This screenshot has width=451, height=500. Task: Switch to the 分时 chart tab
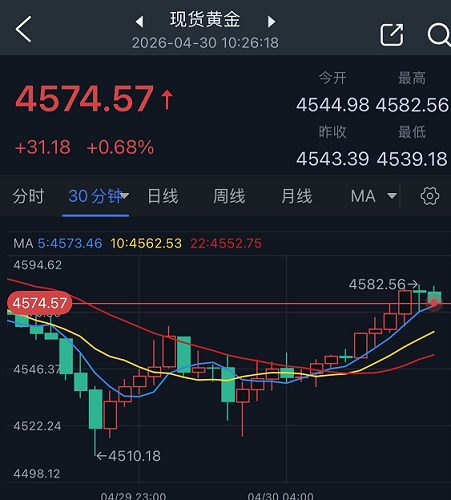click(28, 196)
